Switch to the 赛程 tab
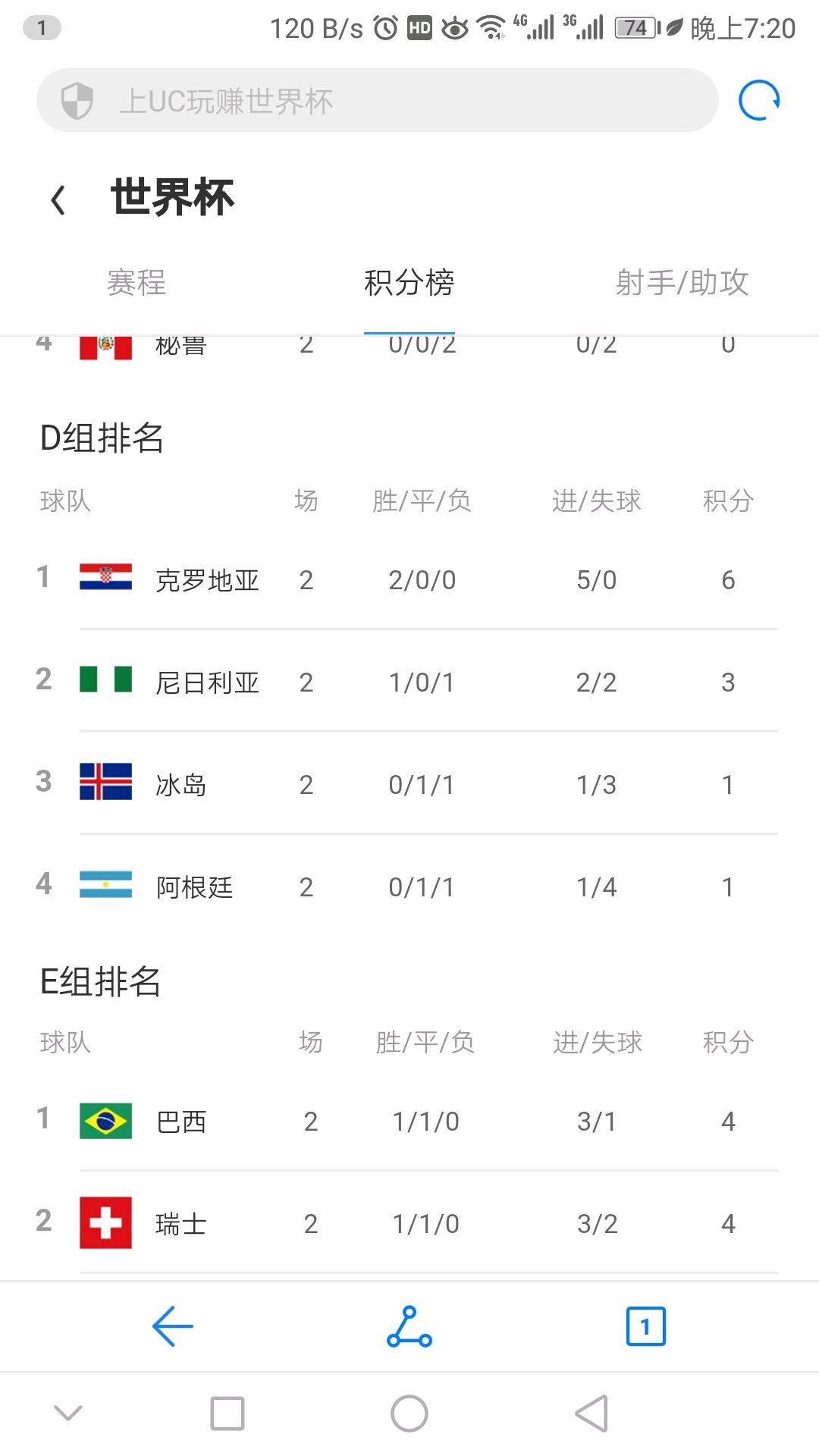 pos(136,283)
